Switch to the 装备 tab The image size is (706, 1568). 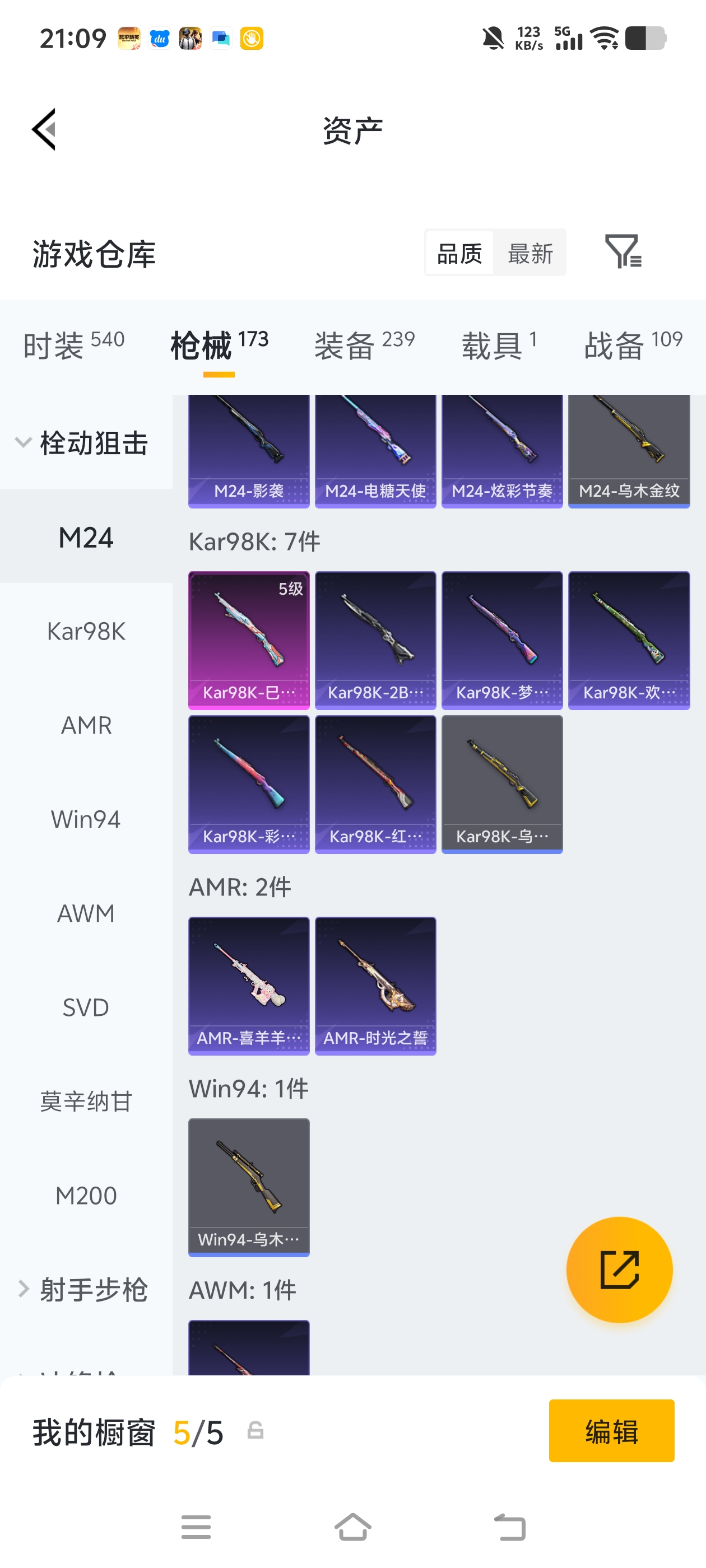pyautogui.click(x=364, y=345)
